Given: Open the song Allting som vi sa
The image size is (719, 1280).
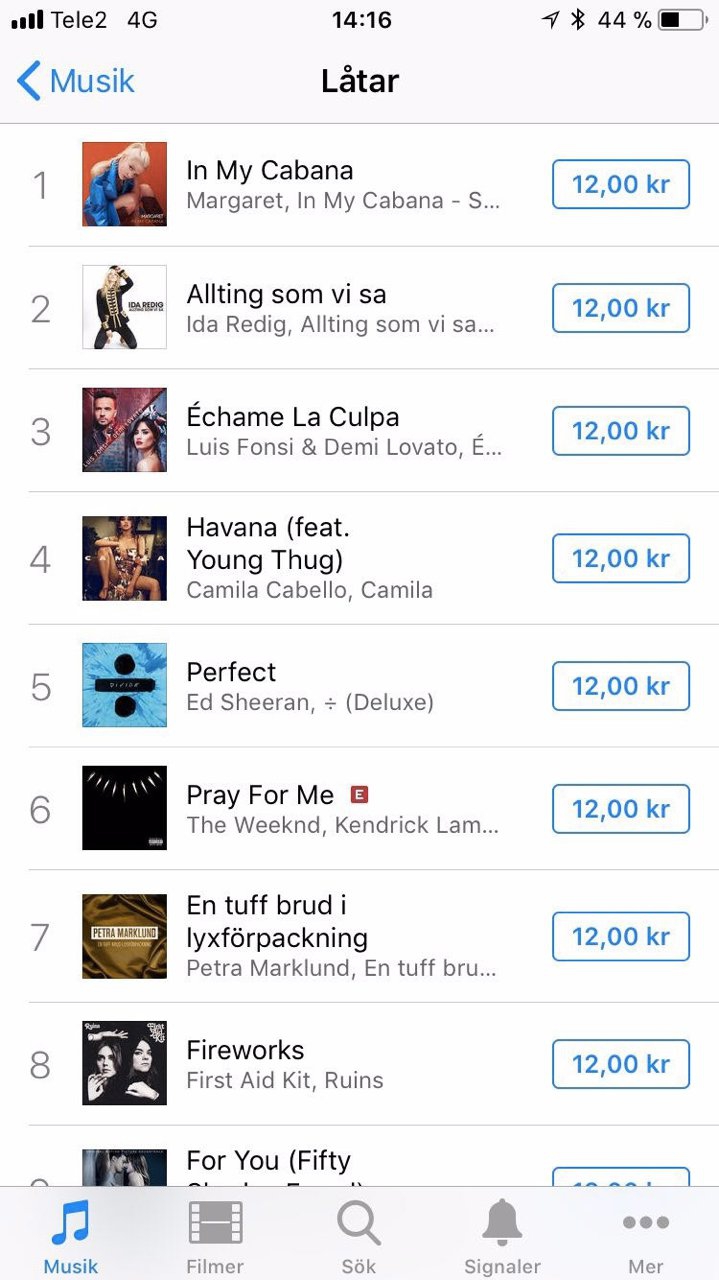Looking at the screenshot, I should pyautogui.click(x=360, y=308).
